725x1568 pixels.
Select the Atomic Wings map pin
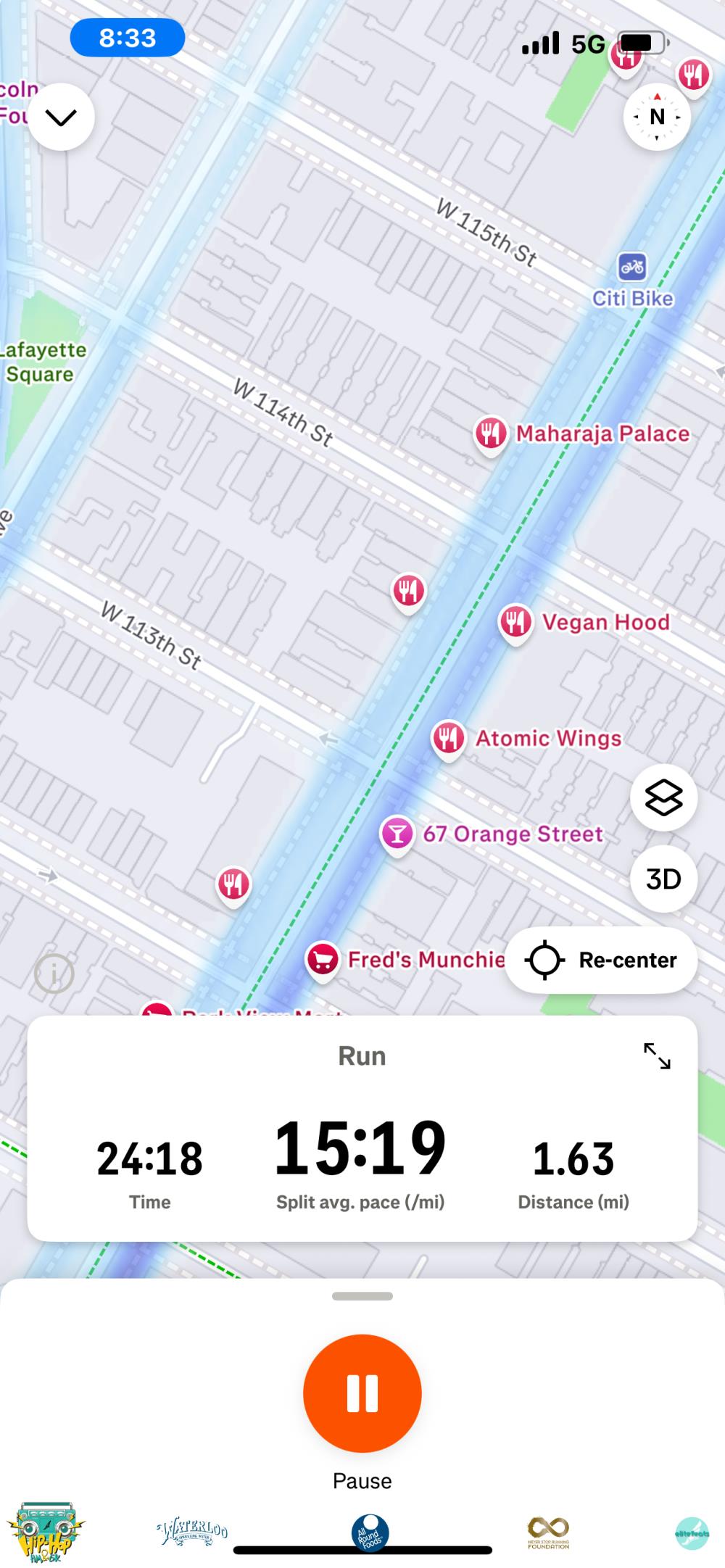click(x=449, y=739)
